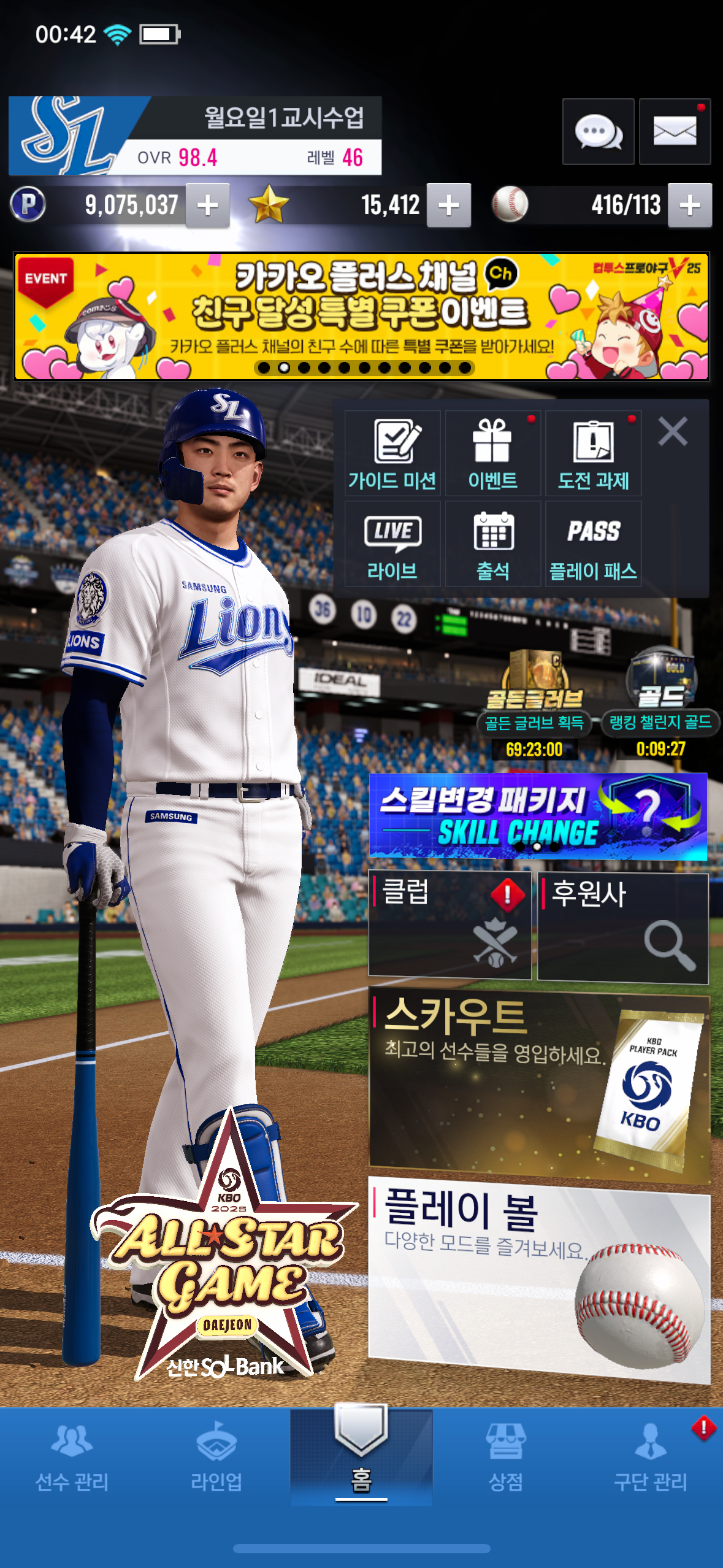Add more P points with plus button
The width and height of the screenshot is (723, 1568).
[x=208, y=206]
